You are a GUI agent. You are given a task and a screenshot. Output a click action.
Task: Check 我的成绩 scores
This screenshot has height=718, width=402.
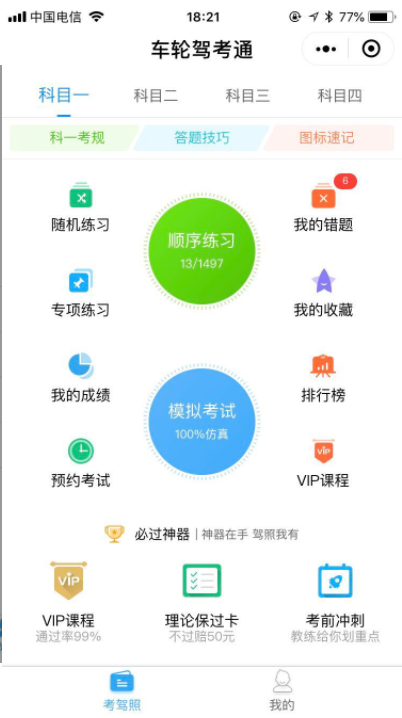(81, 378)
